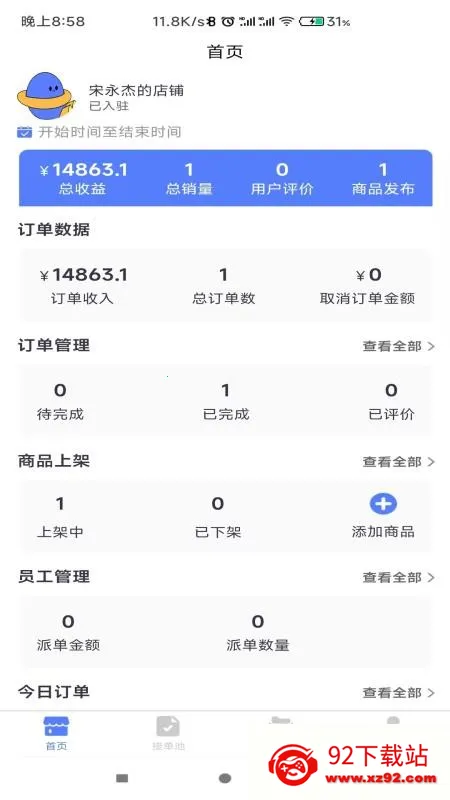Open 已下架 products

pyautogui.click(x=218, y=518)
